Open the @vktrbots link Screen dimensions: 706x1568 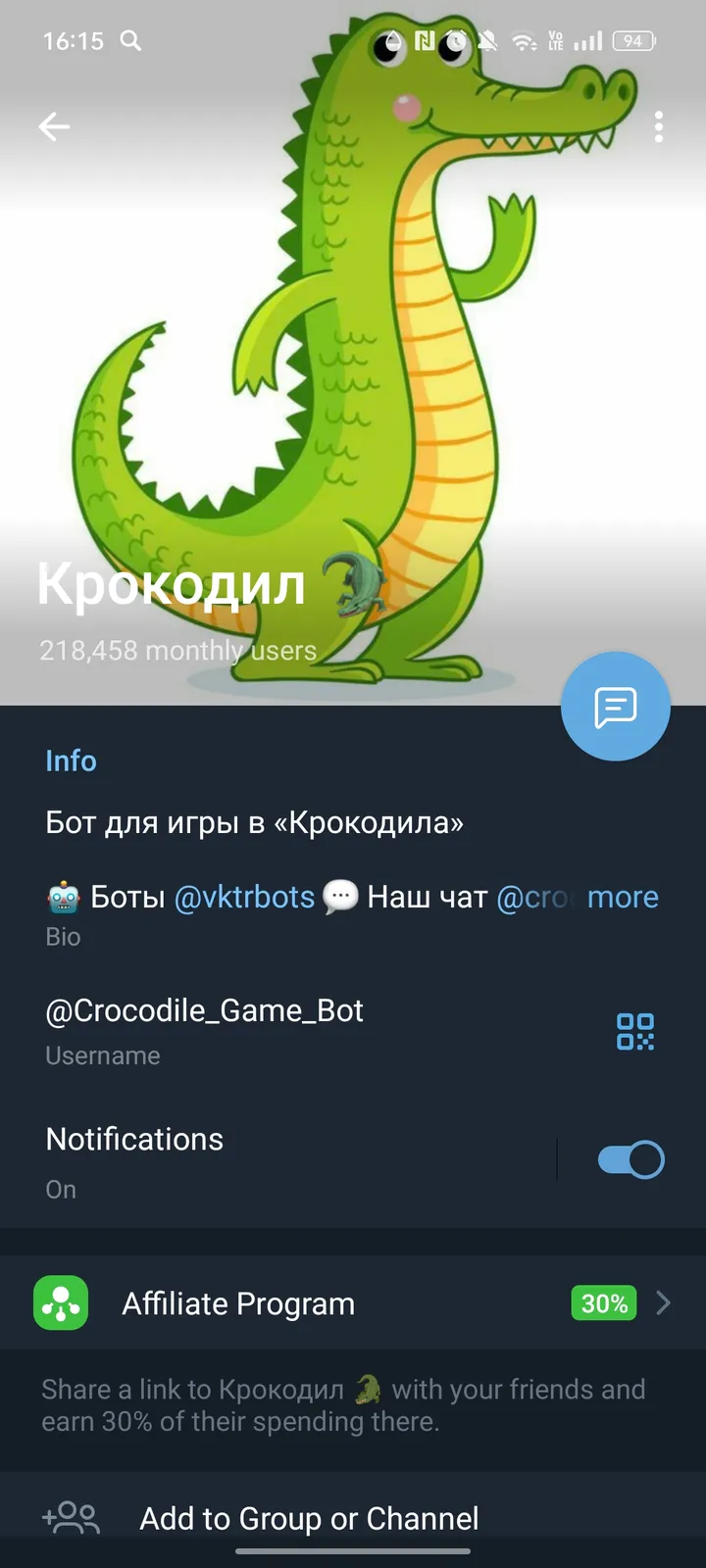point(245,897)
